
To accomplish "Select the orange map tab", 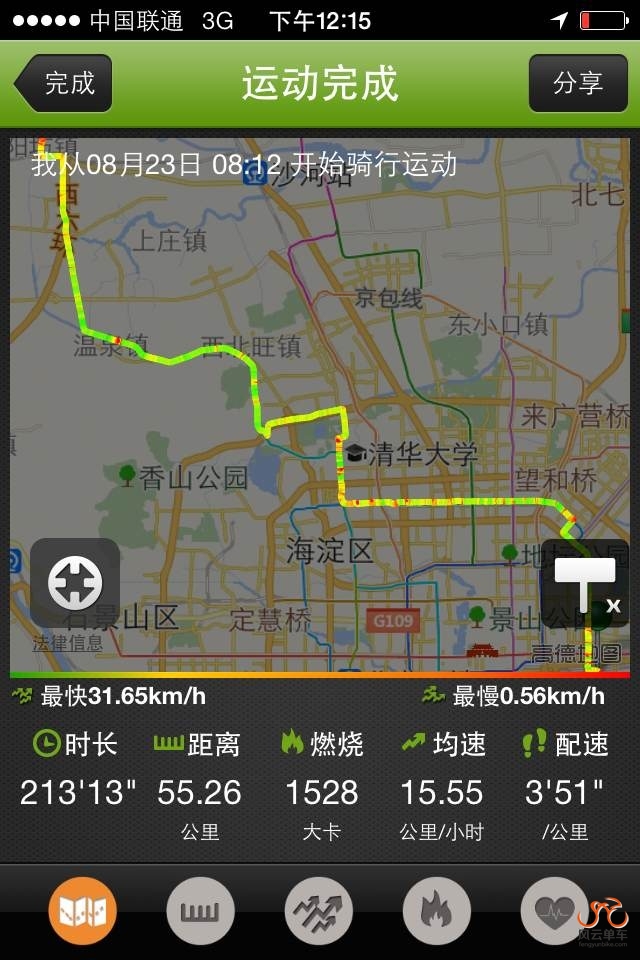I will point(83,911).
